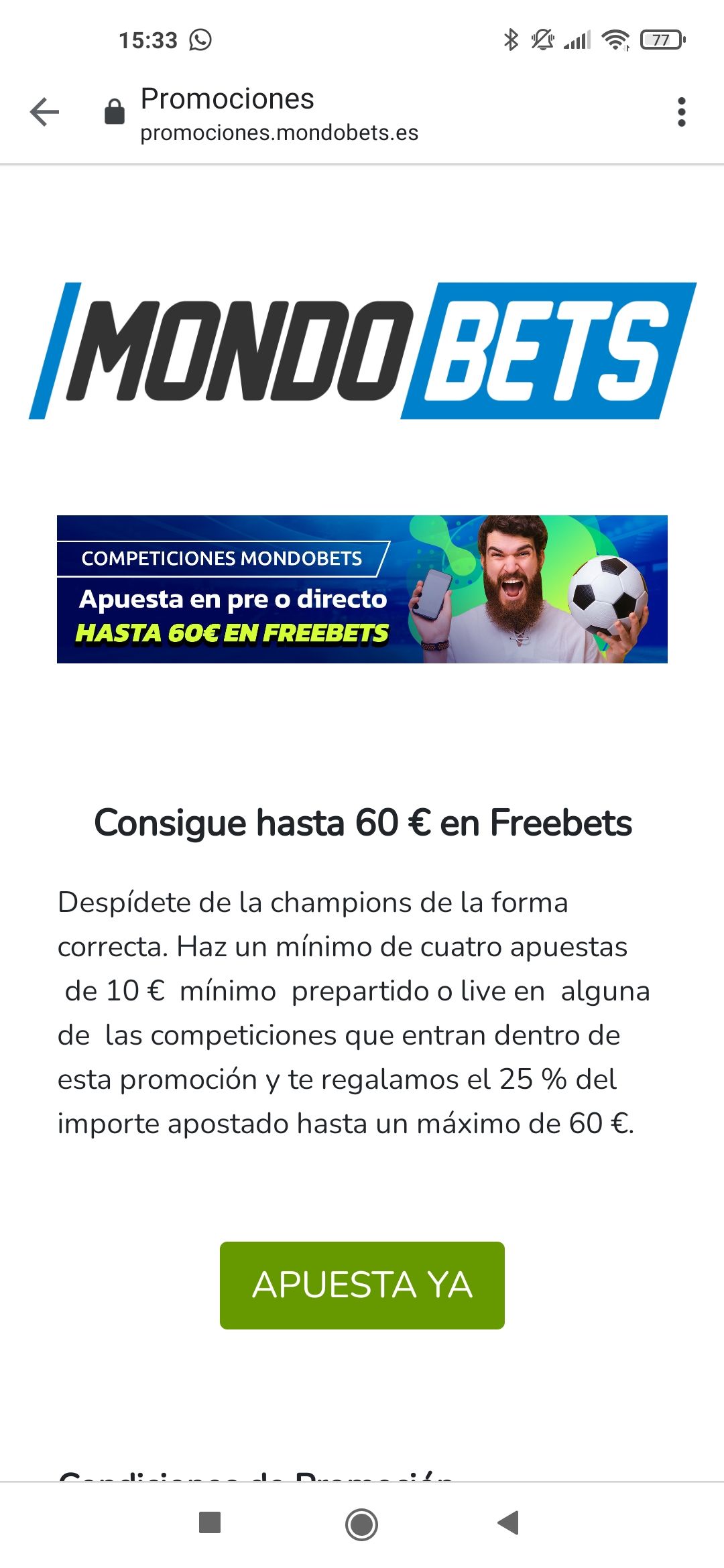Tap the system back triangle
The image size is (724, 1568).
[508, 1522]
